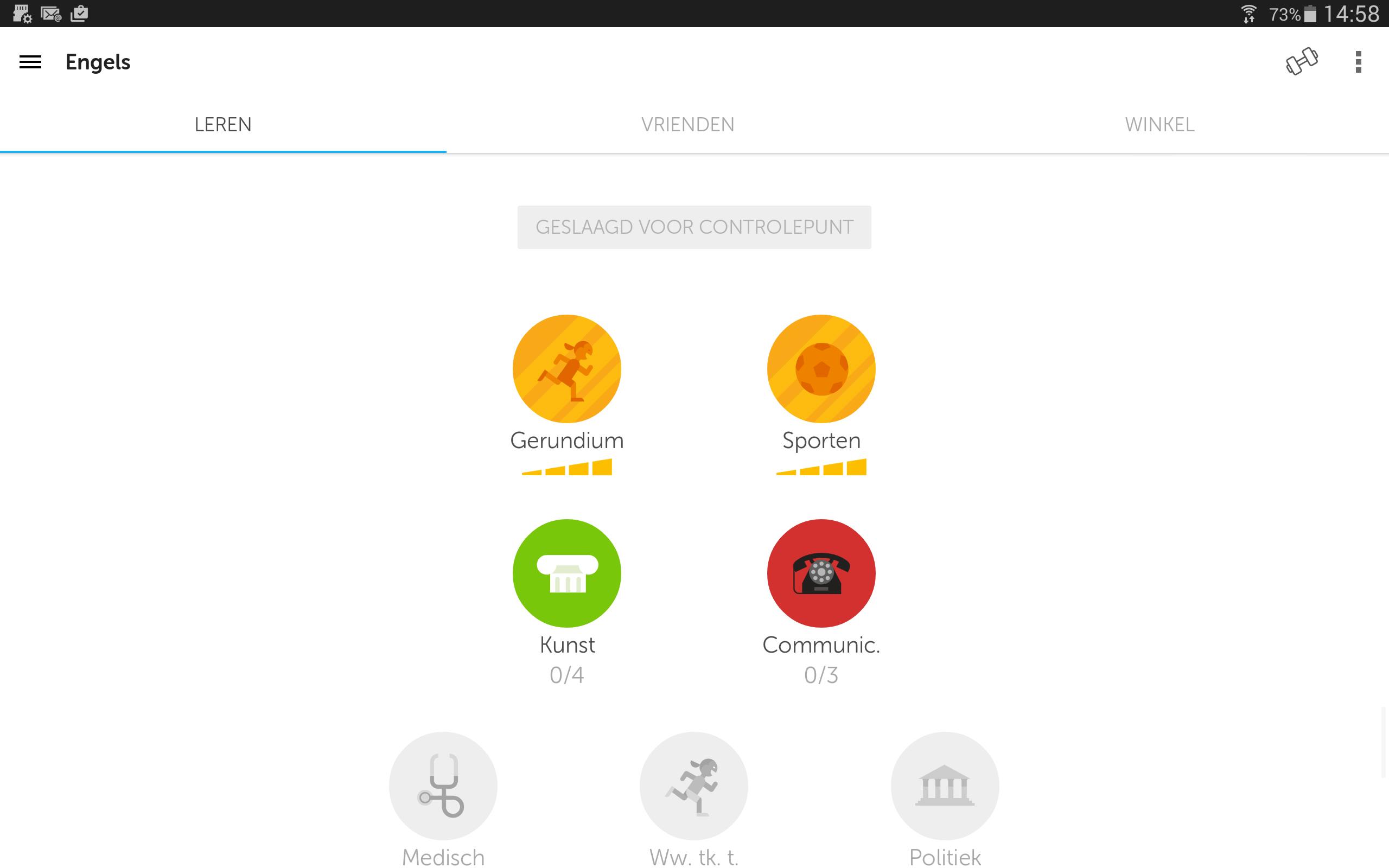Open the overflow menu
Viewport: 1389px width, 868px height.
[x=1358, y=62]
